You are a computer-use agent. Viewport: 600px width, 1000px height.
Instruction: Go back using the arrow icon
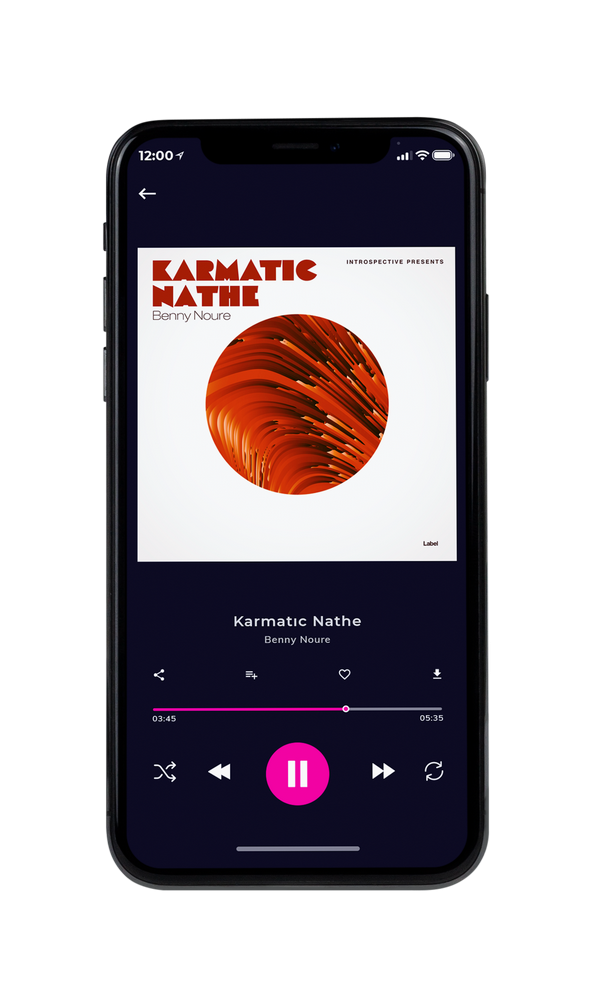click(x=147, y=194)
